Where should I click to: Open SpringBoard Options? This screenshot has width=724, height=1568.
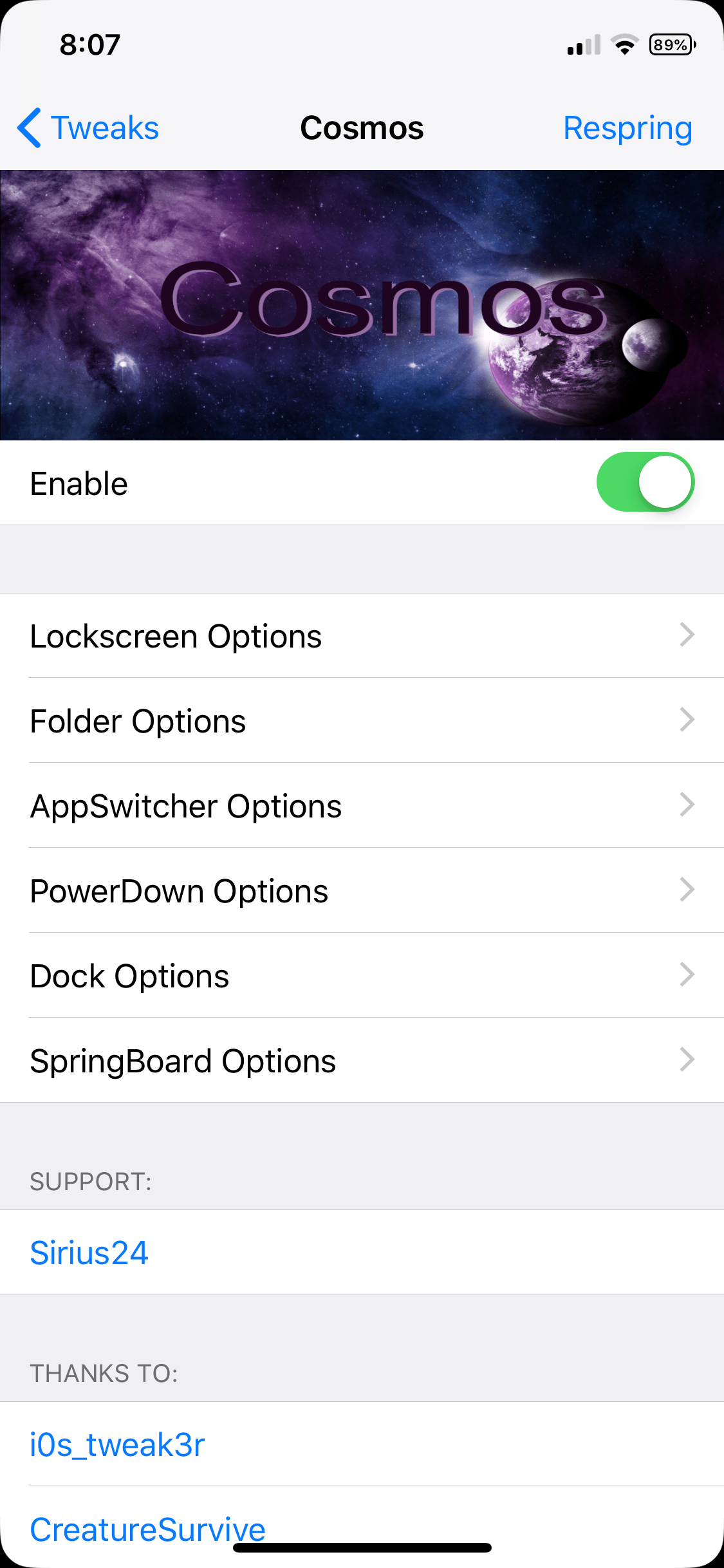tap(362, 1061)
